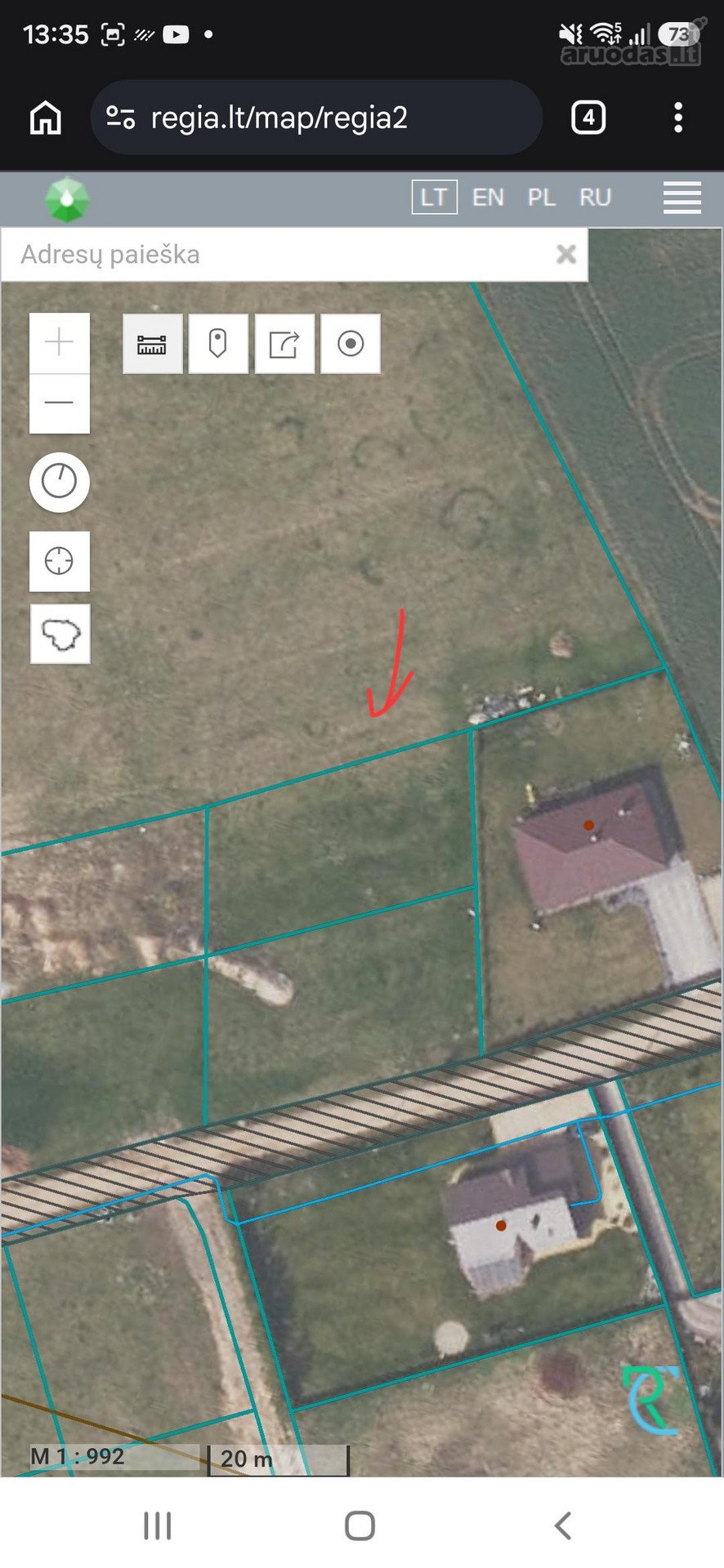Zoom out of the map

[x=60, y=403]
